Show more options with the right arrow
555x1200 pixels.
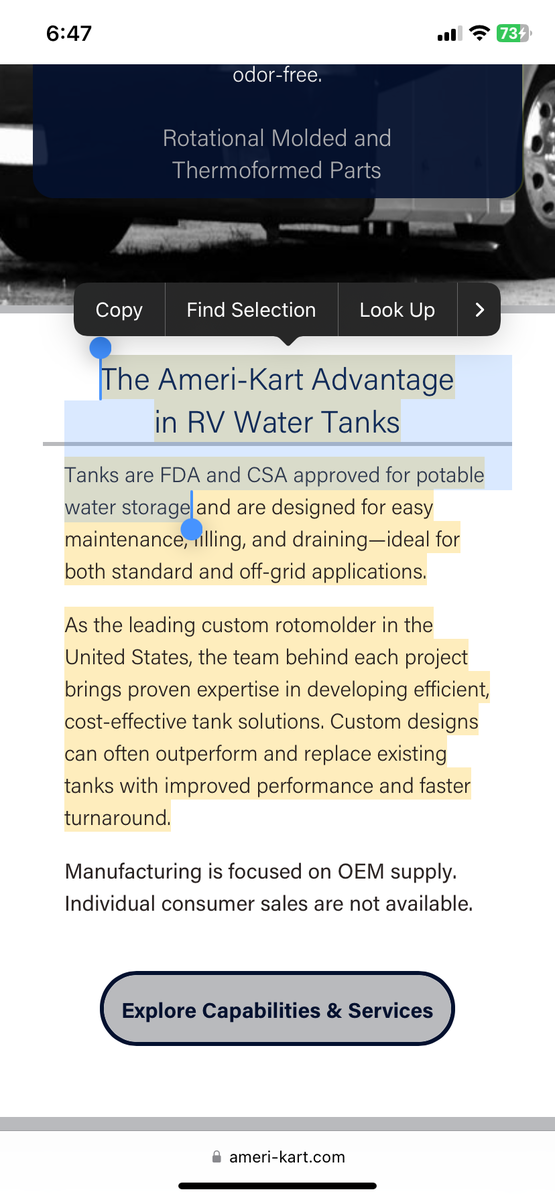point(479,310)
